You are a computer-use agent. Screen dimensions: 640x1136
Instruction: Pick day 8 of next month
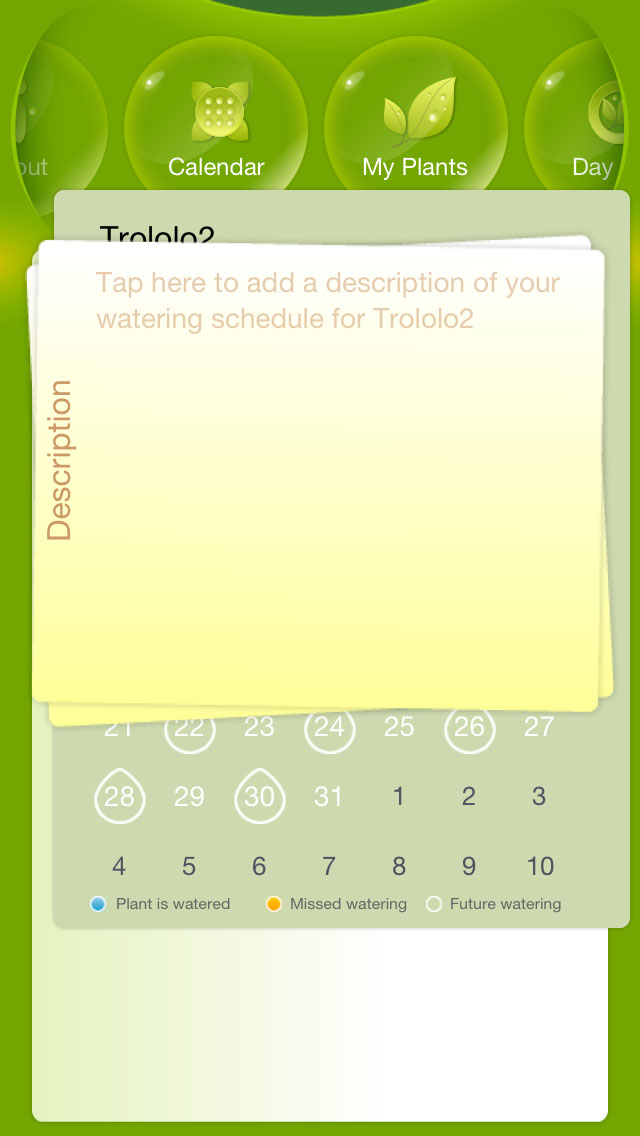(x=399, y=866)
